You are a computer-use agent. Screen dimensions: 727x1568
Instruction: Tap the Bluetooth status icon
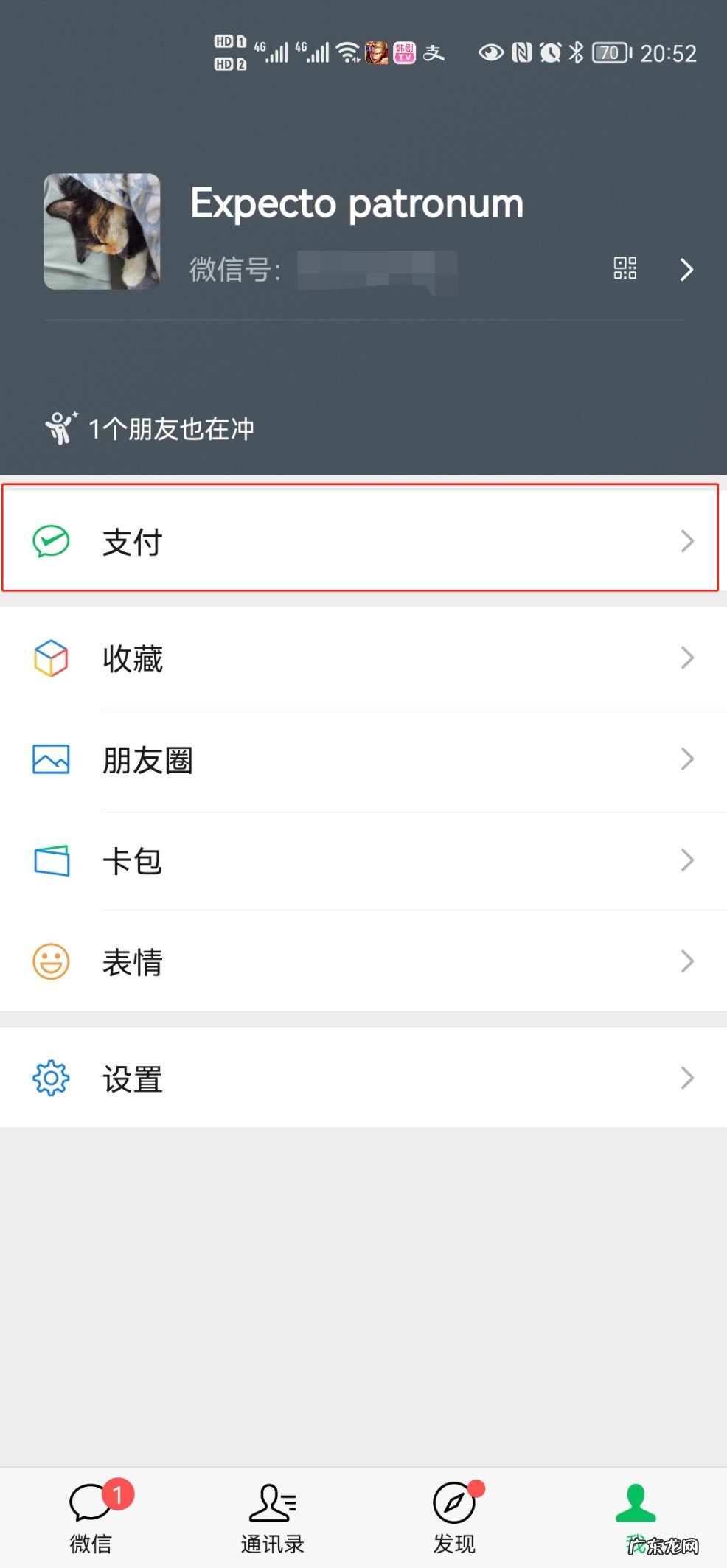[577, 52]
